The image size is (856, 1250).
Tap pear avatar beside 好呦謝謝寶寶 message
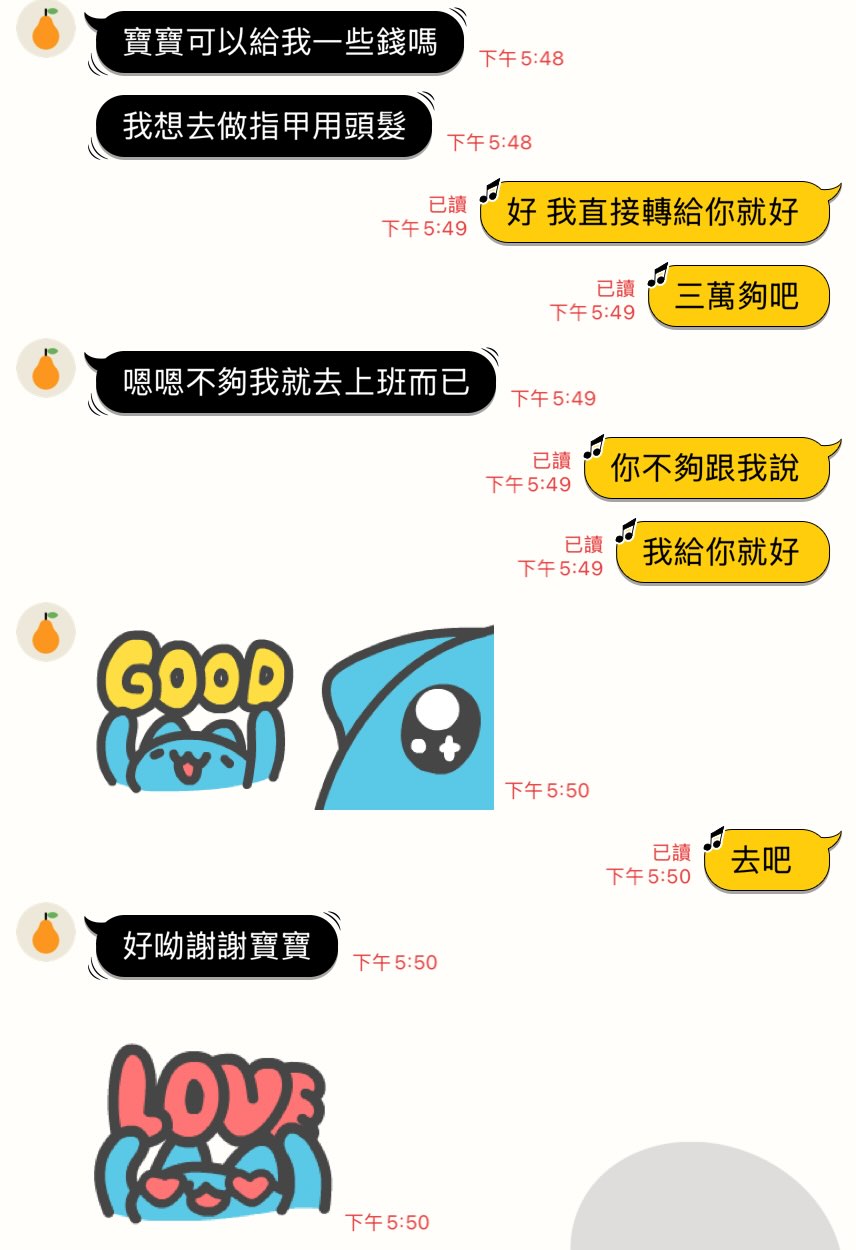coord(46,931)
